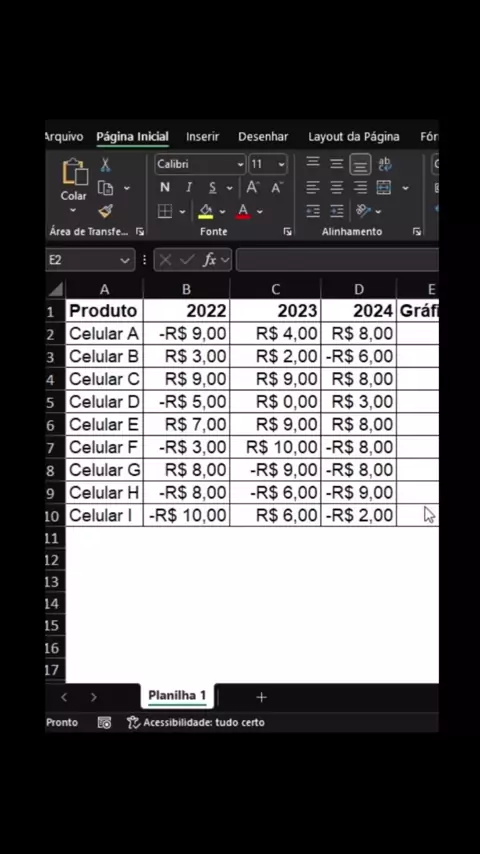Apply the red font color button

[243, 211]
